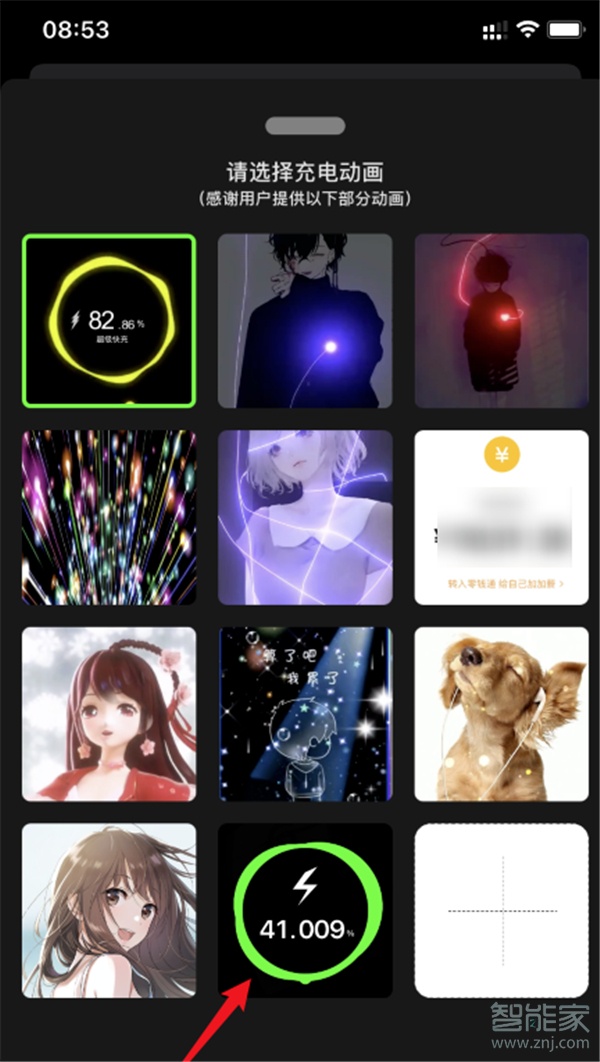Add a custom animation via plus tile
Viewport: 600px width, 1062px height.
coord(501,911)
